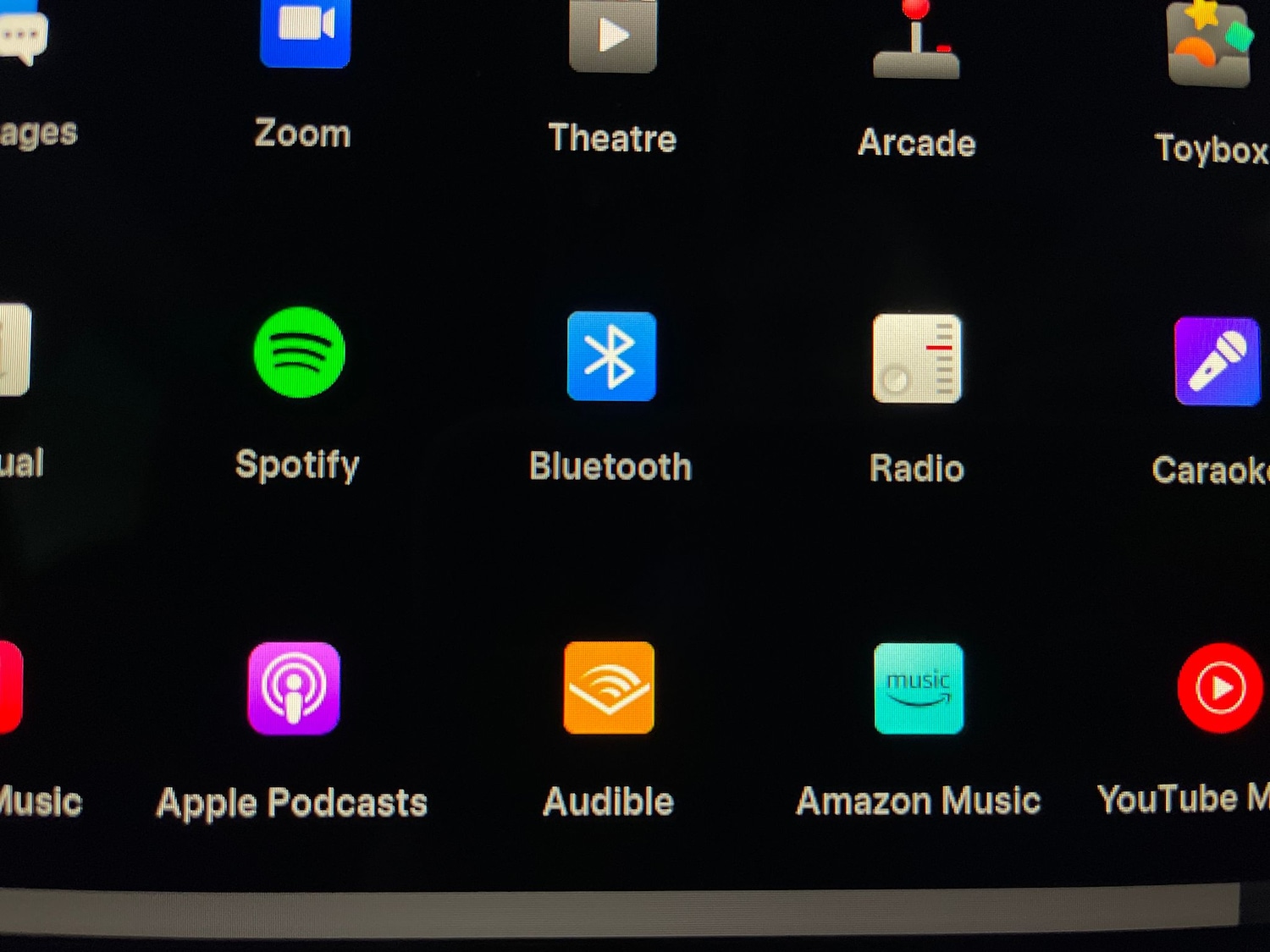Start the Caraoke app
Image resolution: width=1270 pixels, height=952 pixels.
click(1217, 361)
